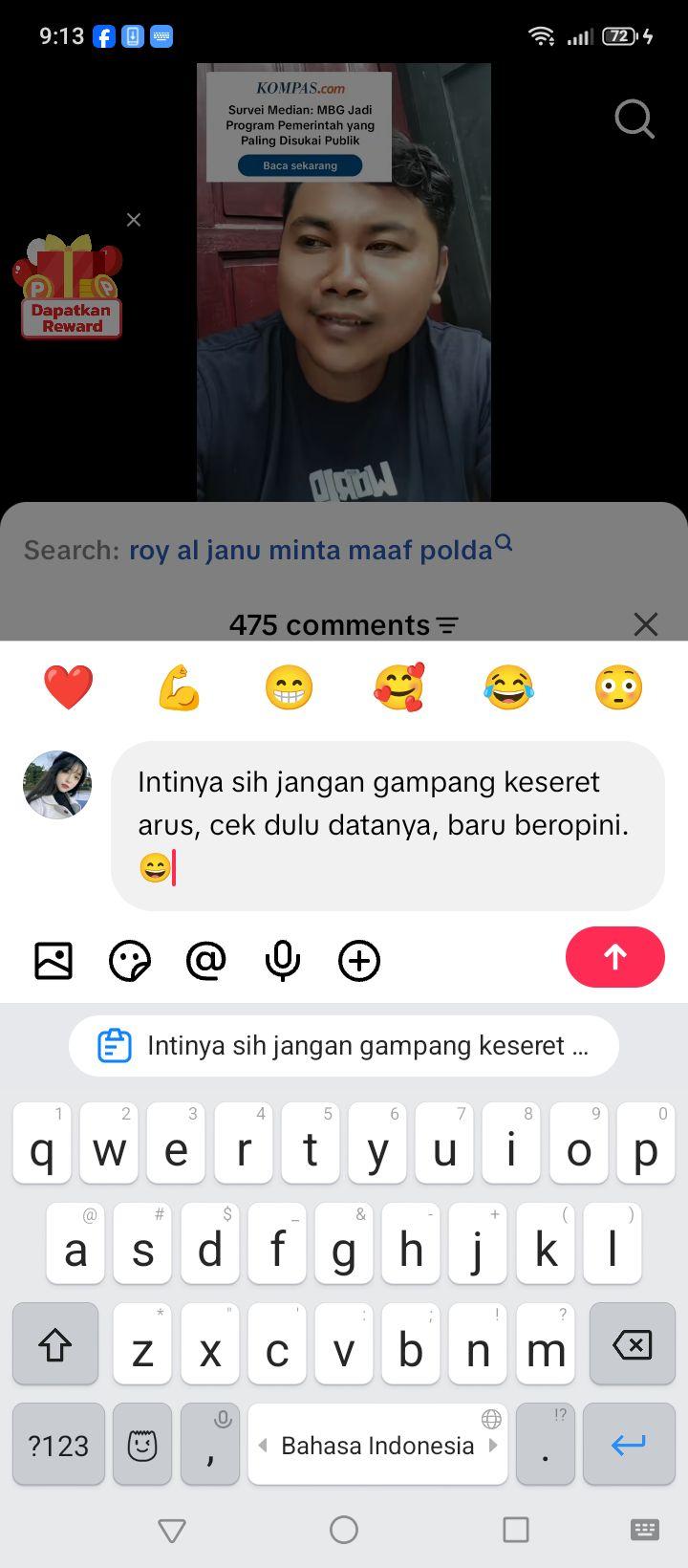Screen dimensions: 688x1568
Task: Hit the keyboard backspace key
Action: coord(632,1344)
